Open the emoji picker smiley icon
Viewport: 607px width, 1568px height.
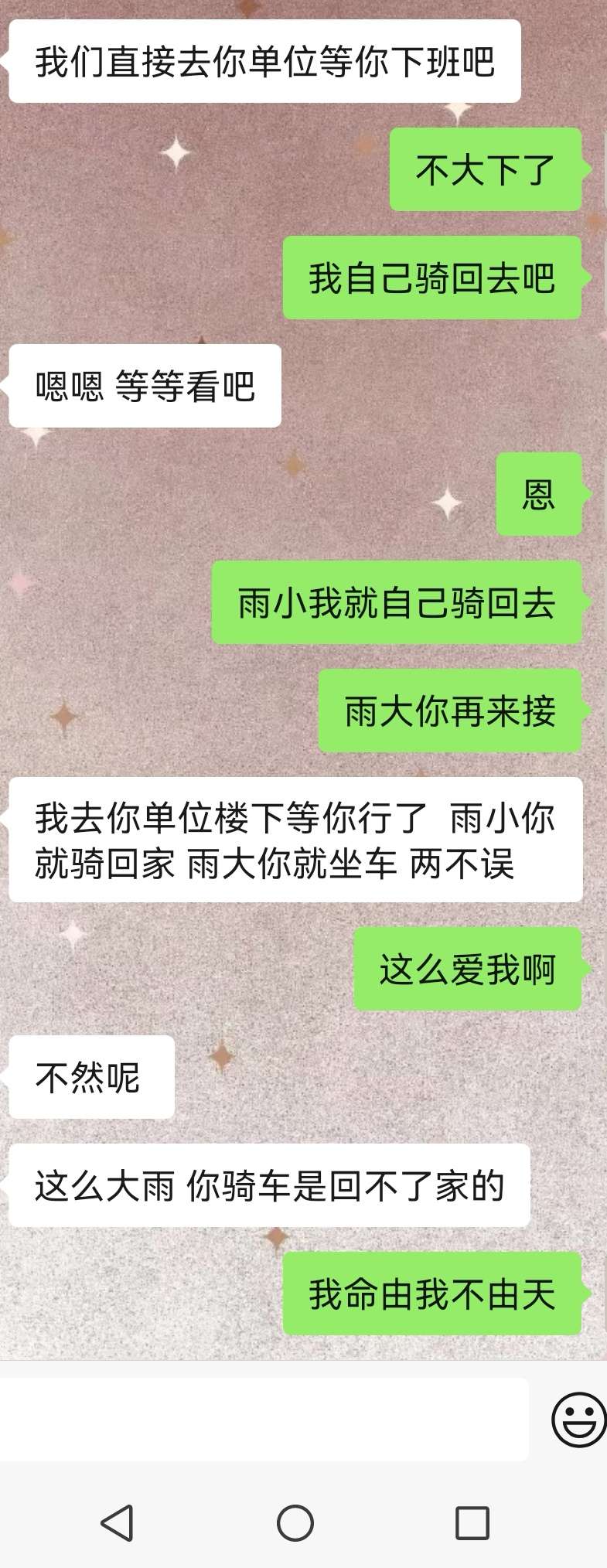click(x=578, y=1419)
